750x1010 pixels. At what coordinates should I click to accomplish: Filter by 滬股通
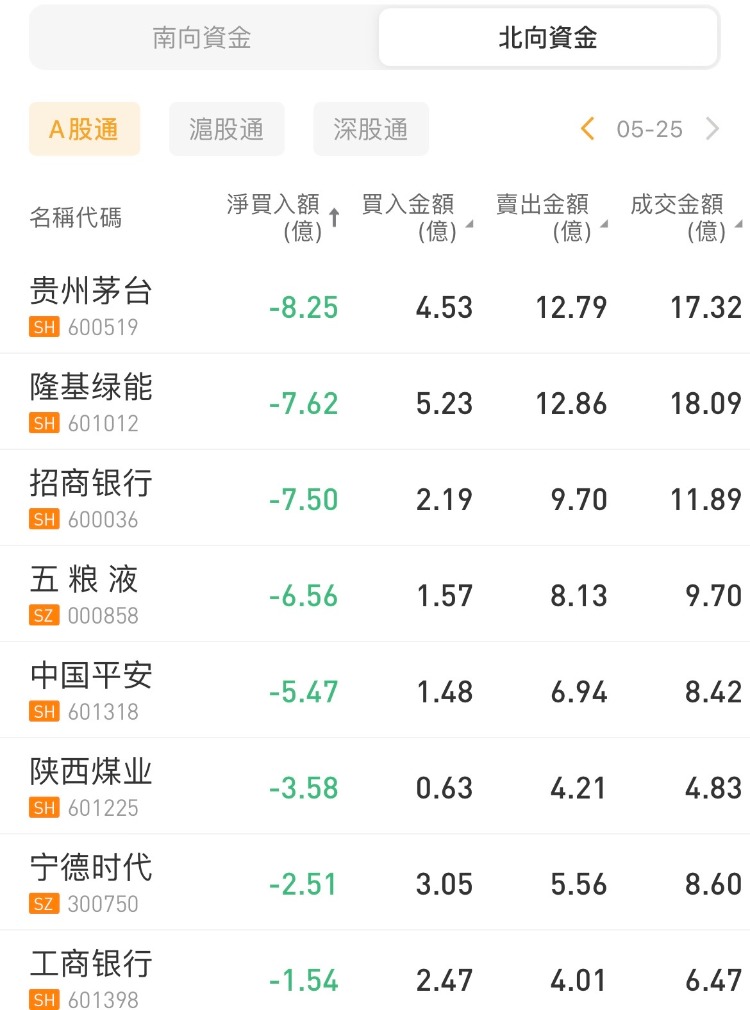tap(227, 129)
